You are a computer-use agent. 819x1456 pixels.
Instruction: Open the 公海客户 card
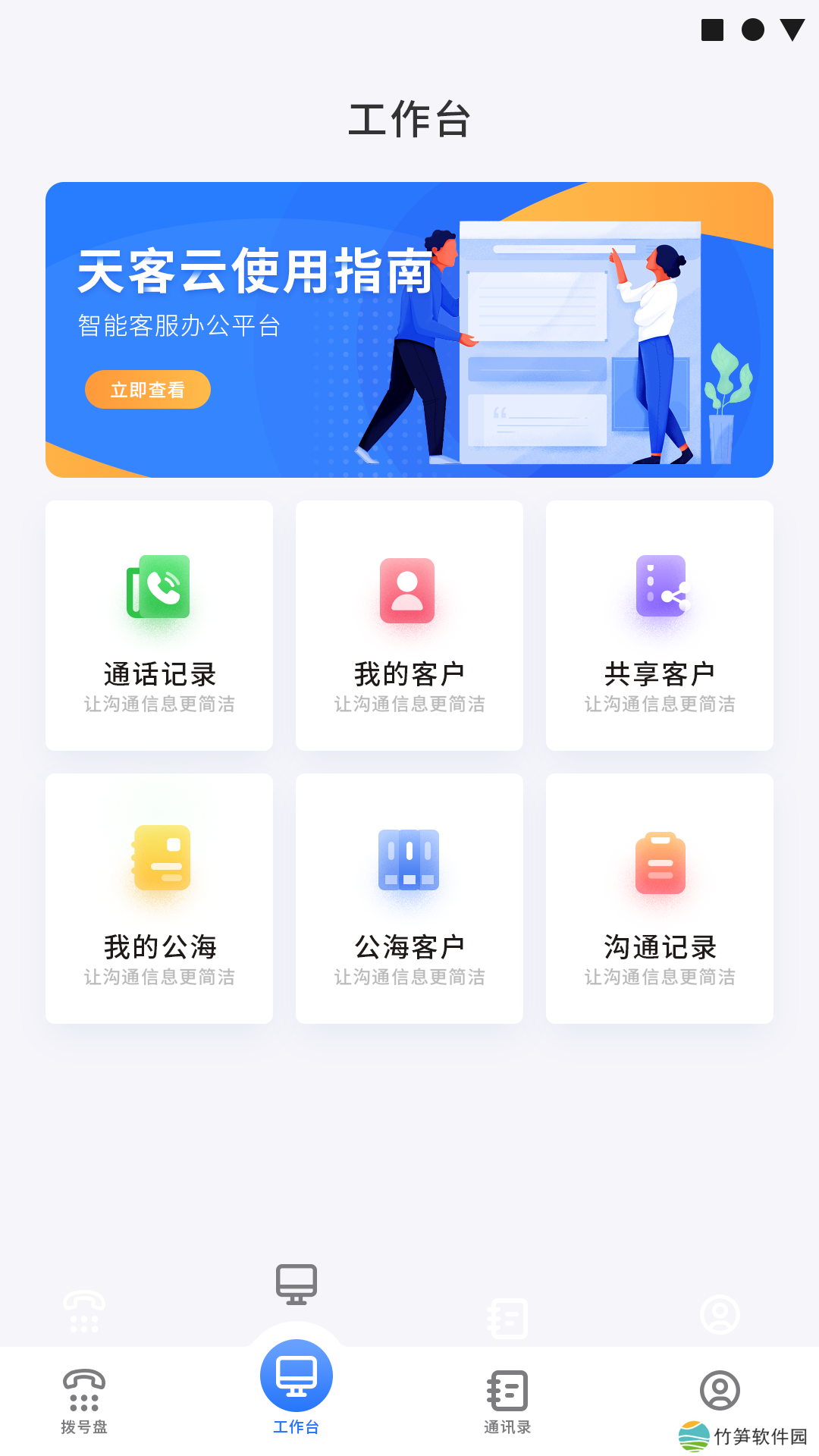[x=409, y=898]
